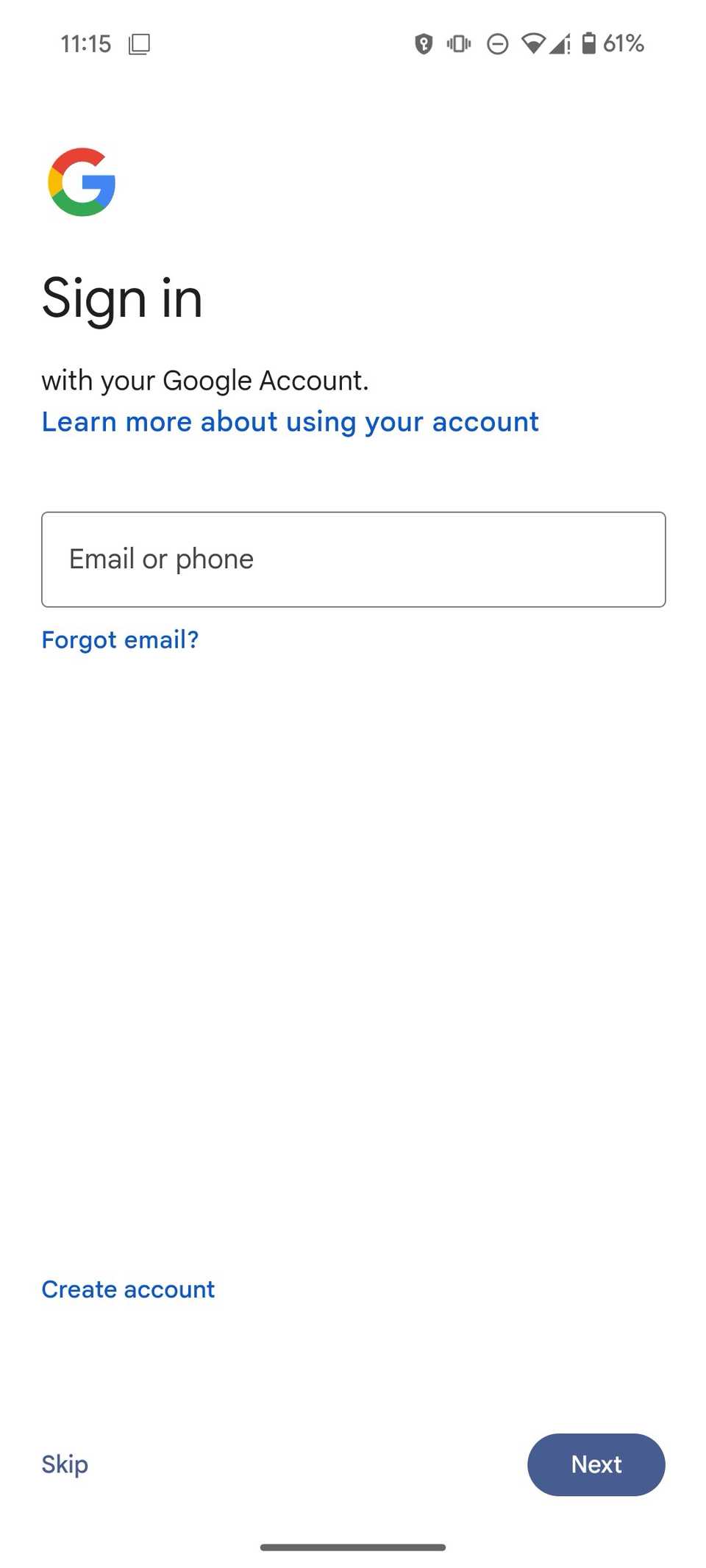Open the Learn more about using your account link

tap(290, 421)
